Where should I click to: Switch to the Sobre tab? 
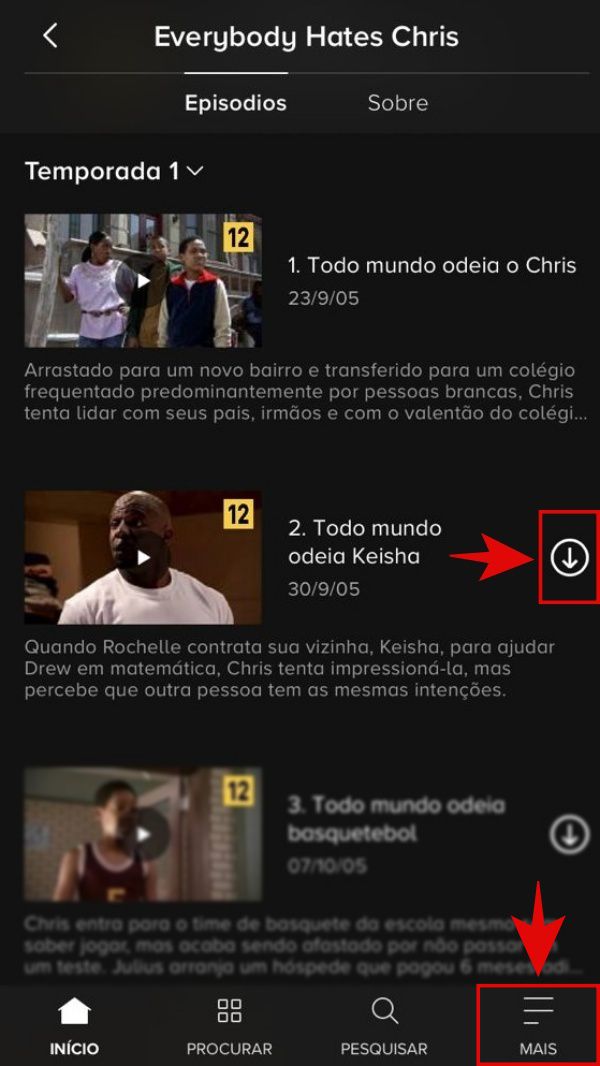397,103
